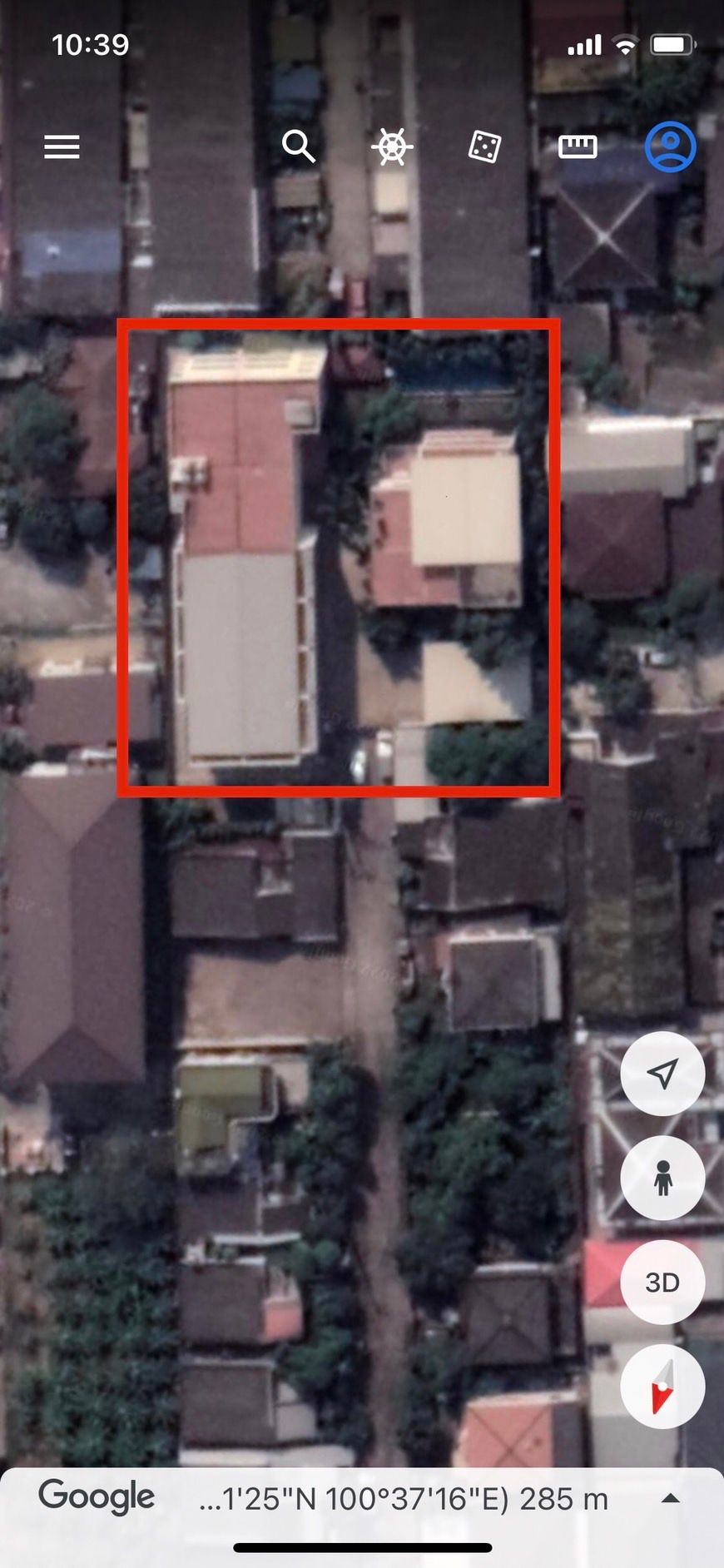The width and height of the screenshot is (724, 1568).
Task: Open the hamburger menu
Action: (x=62, y=147)
